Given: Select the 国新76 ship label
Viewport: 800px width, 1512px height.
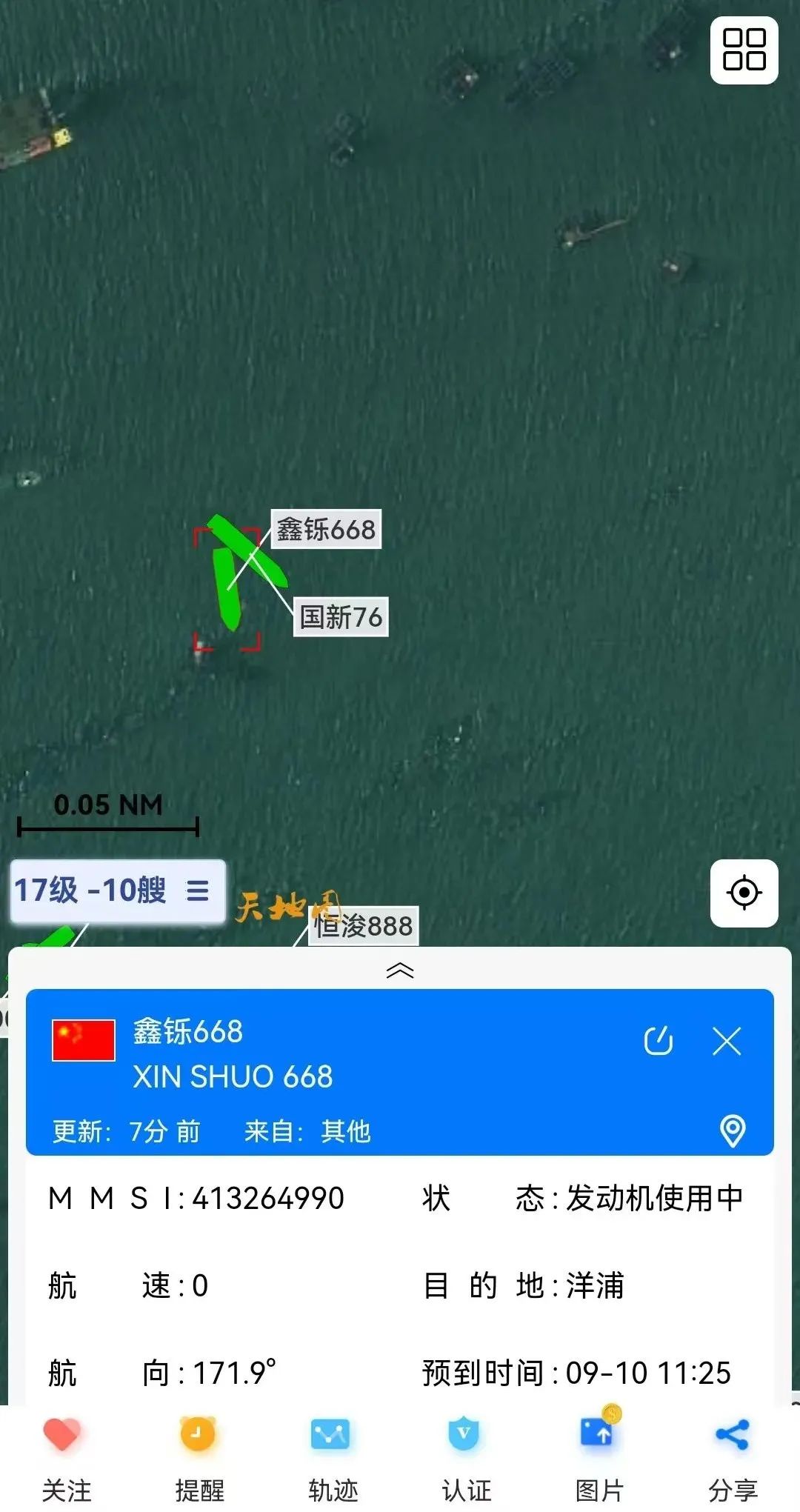Looking at the screenshot, I should (341, 616).
